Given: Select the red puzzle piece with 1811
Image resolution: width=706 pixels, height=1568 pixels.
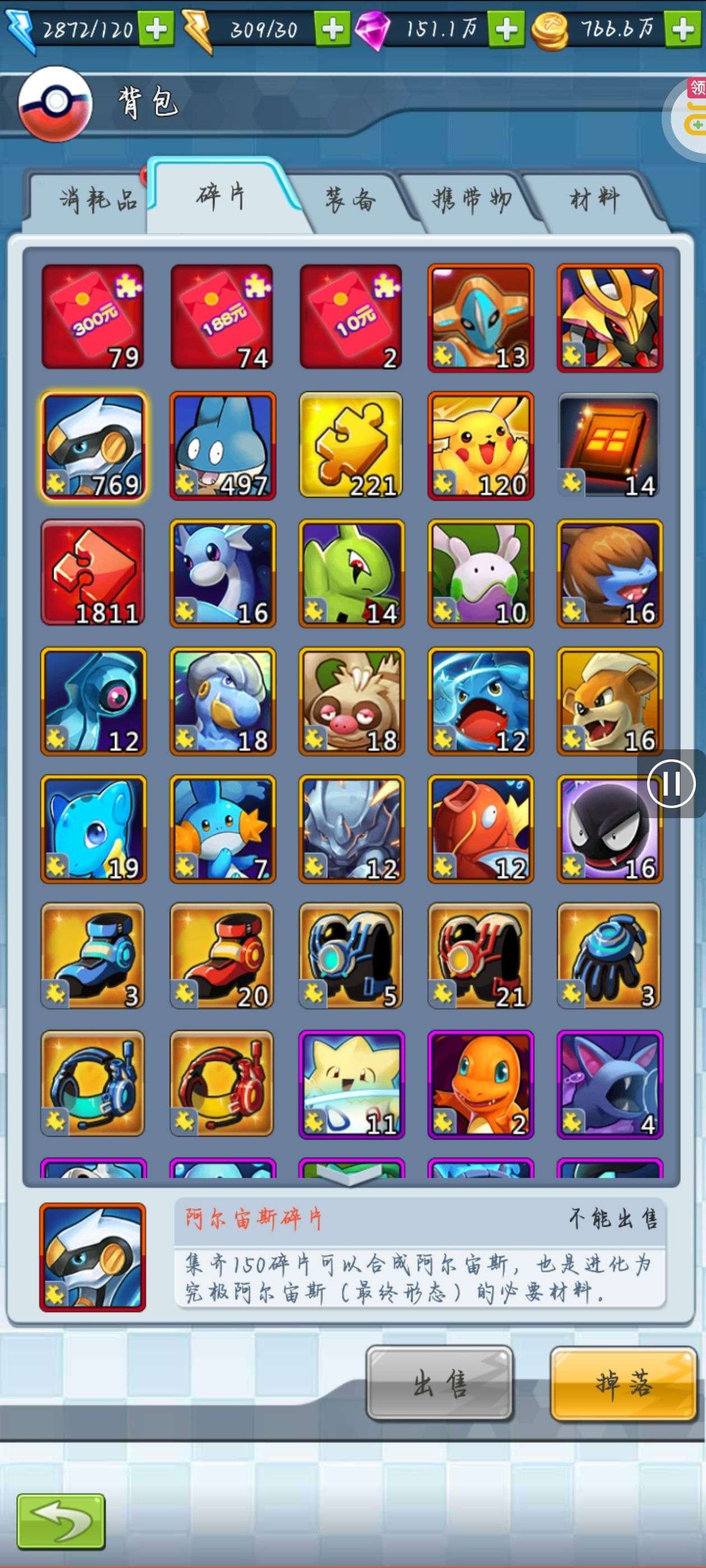Looking at the screenshot, I should pos(92,573).
